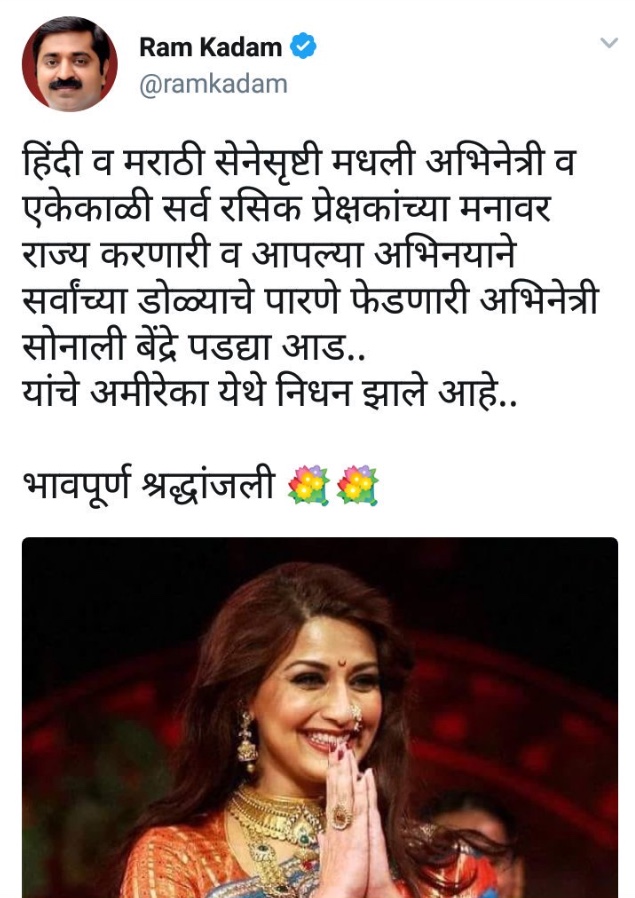This screenshot has height=898, width=635.
Task: Expand the tweet options chevron
Action: point(608,43)
